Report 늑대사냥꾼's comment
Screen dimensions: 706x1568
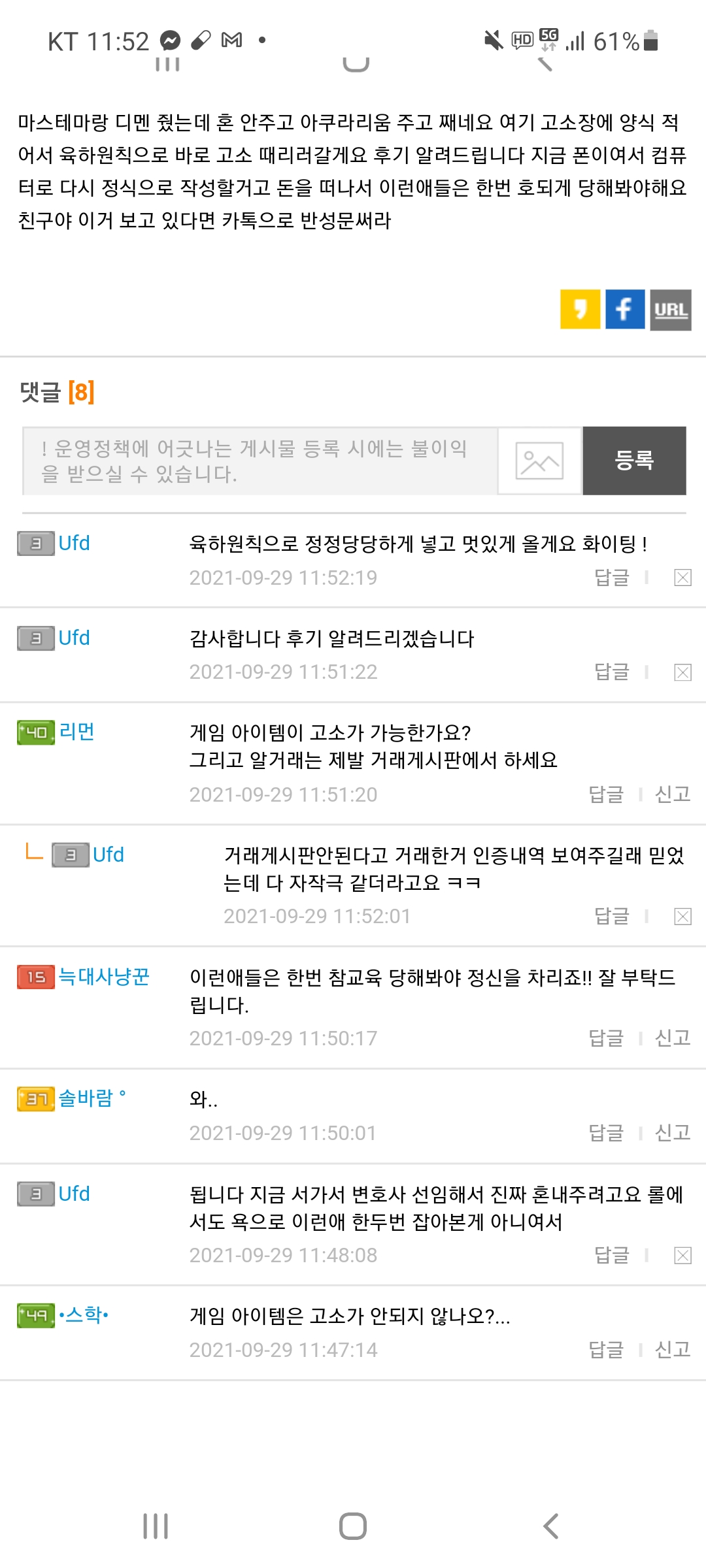pyautogui.click(x=673, y=1038)
